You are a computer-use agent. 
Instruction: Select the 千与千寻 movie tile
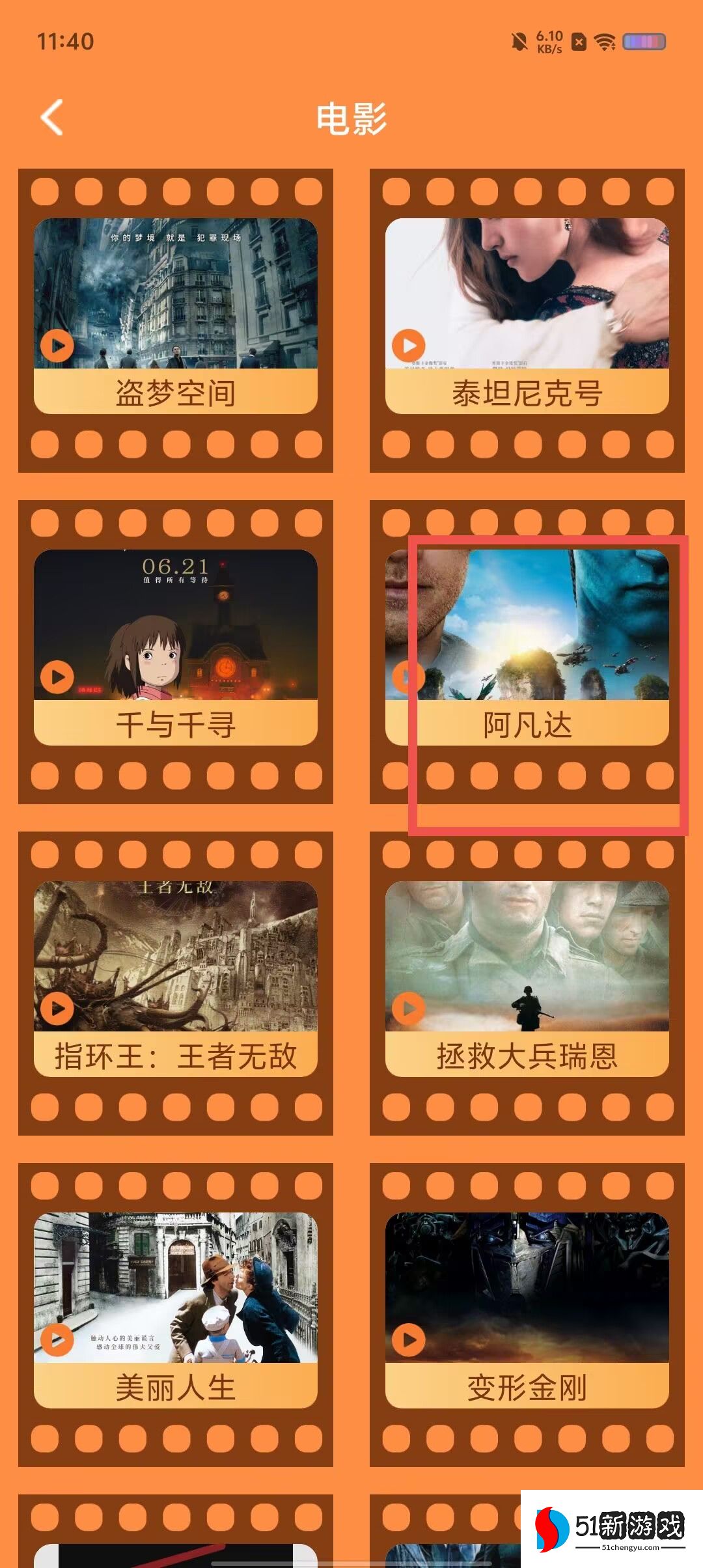pyautogui.click(x=175, y=647)
